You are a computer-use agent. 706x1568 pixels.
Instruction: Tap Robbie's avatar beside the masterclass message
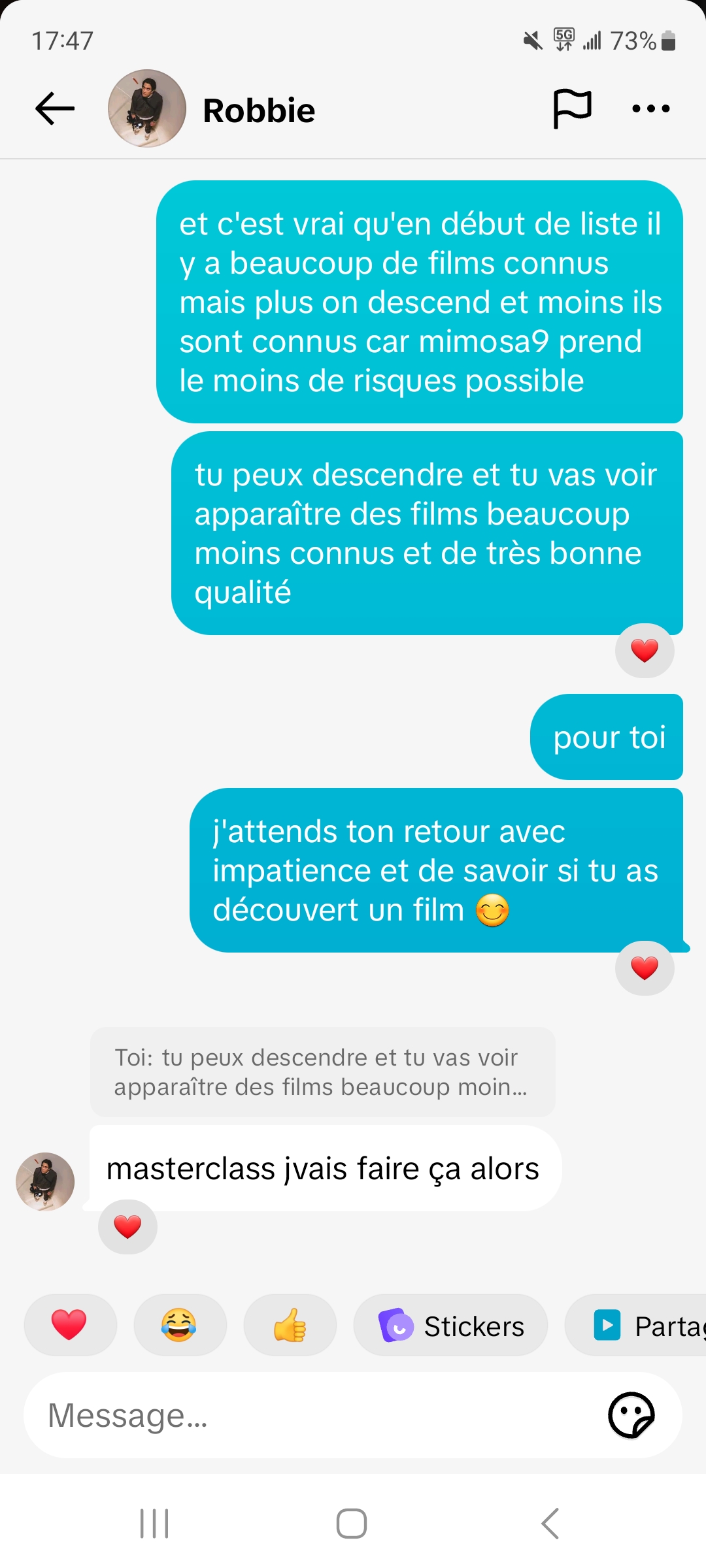(x=45, y=1181)
